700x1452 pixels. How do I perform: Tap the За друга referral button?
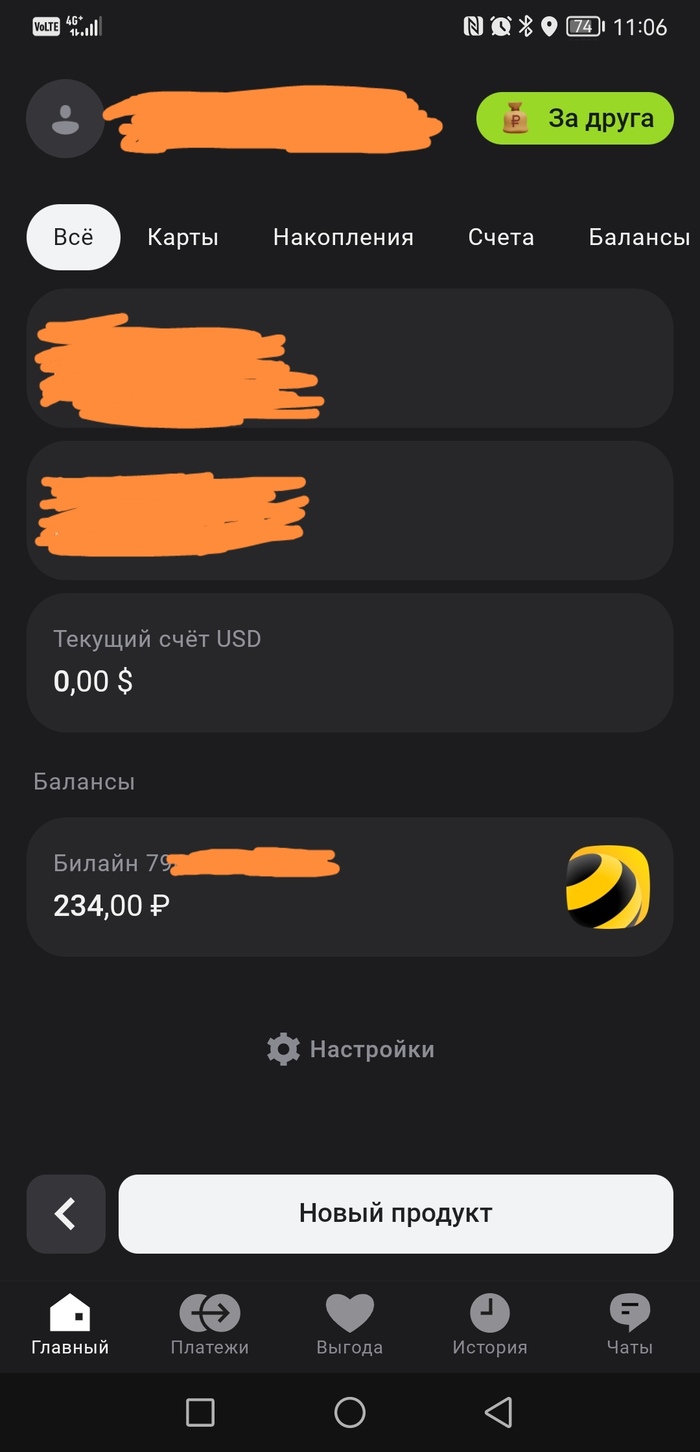(x=575, y=118)
